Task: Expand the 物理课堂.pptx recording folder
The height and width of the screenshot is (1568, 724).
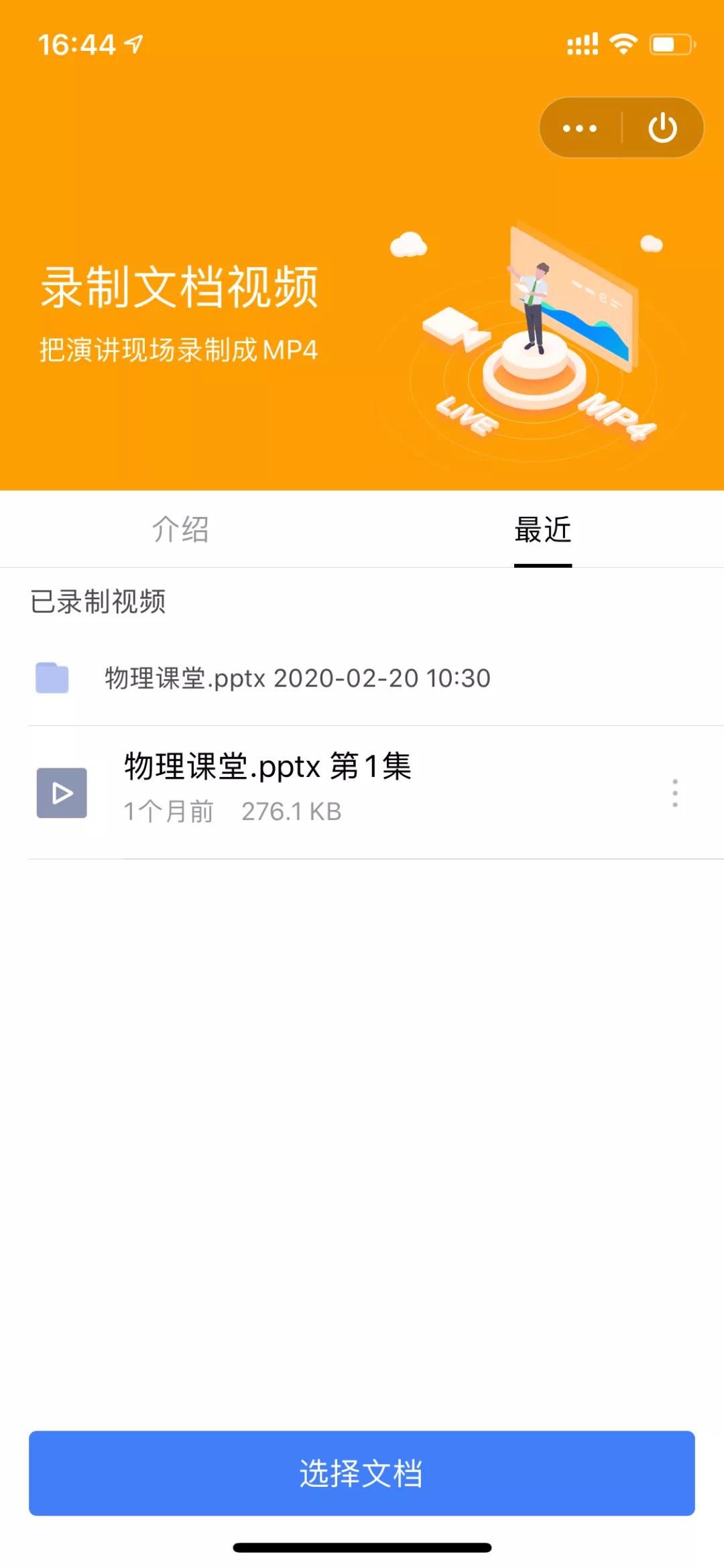Action: click(295, 678)
